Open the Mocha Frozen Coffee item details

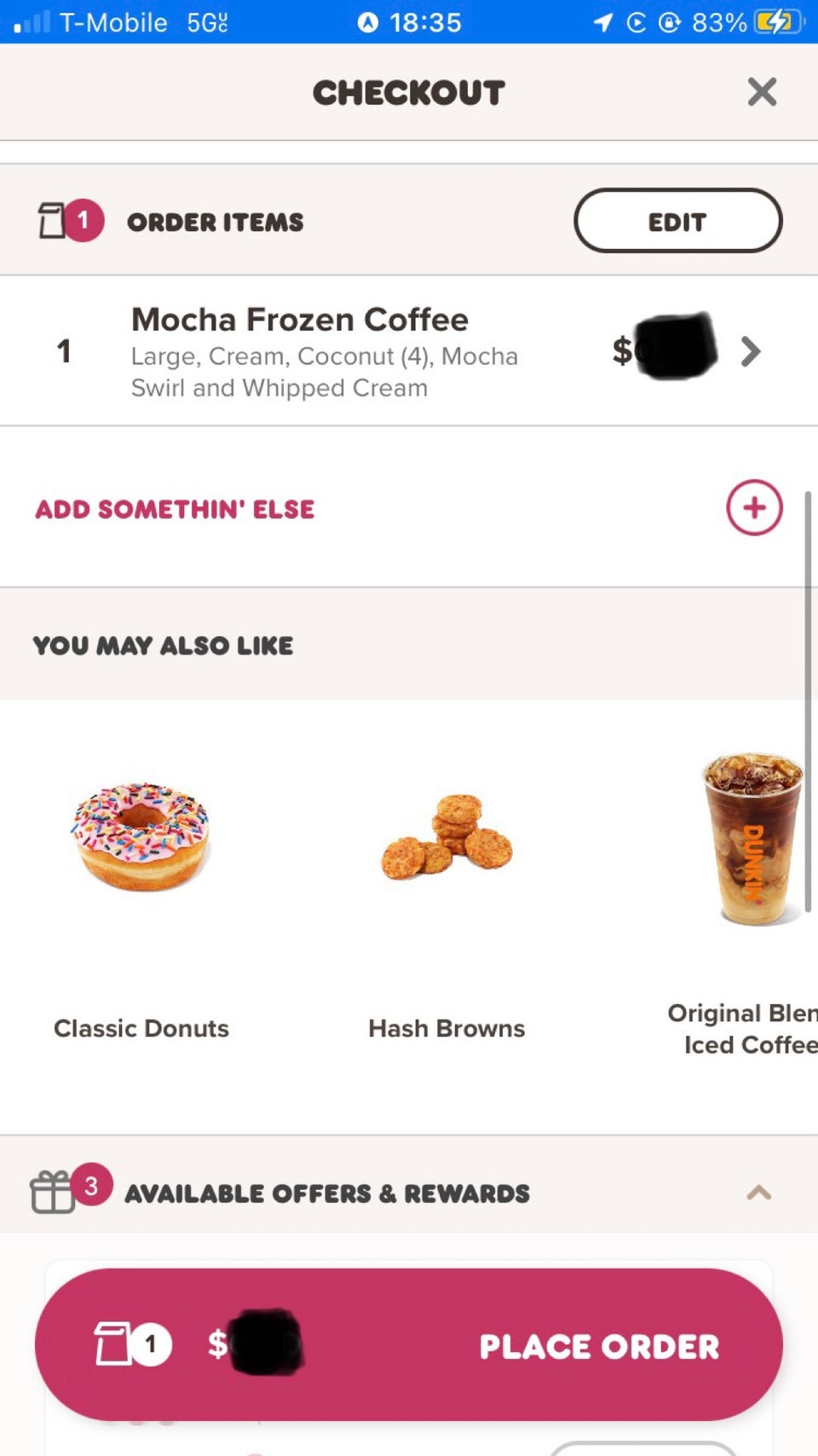[x=750, y=351]
